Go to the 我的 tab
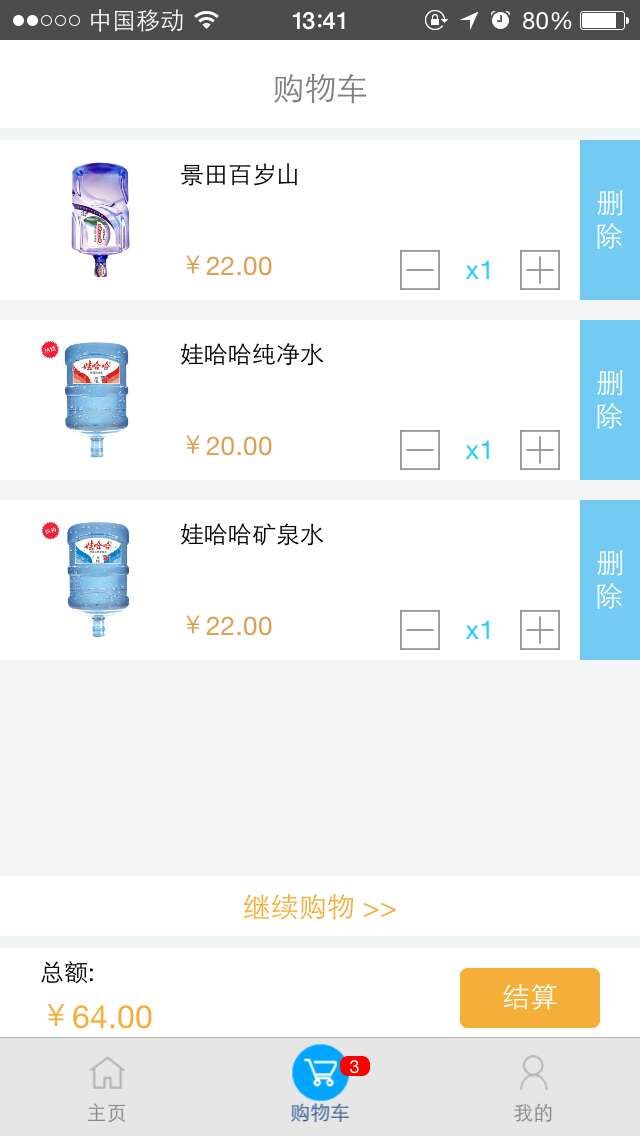640x1136 pixels. click(533, 1088)
